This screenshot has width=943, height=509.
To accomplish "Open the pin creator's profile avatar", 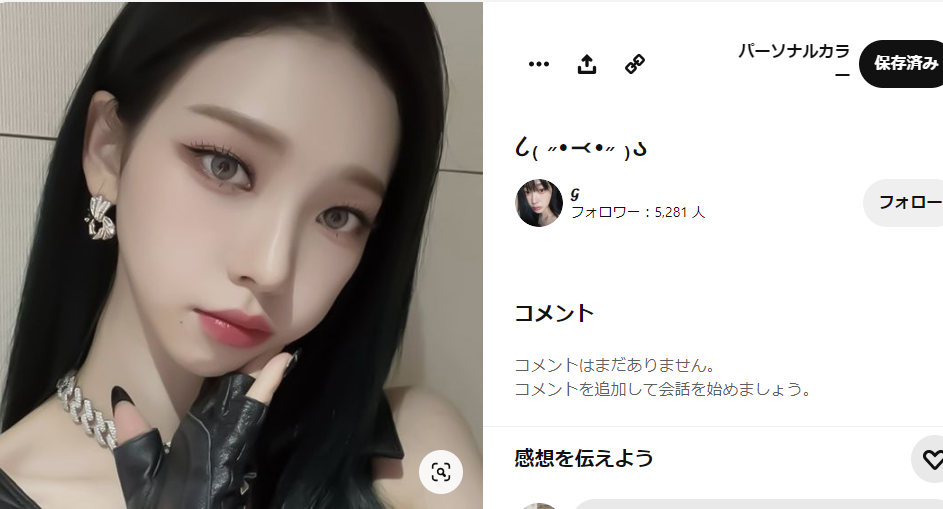I will 539,203.
